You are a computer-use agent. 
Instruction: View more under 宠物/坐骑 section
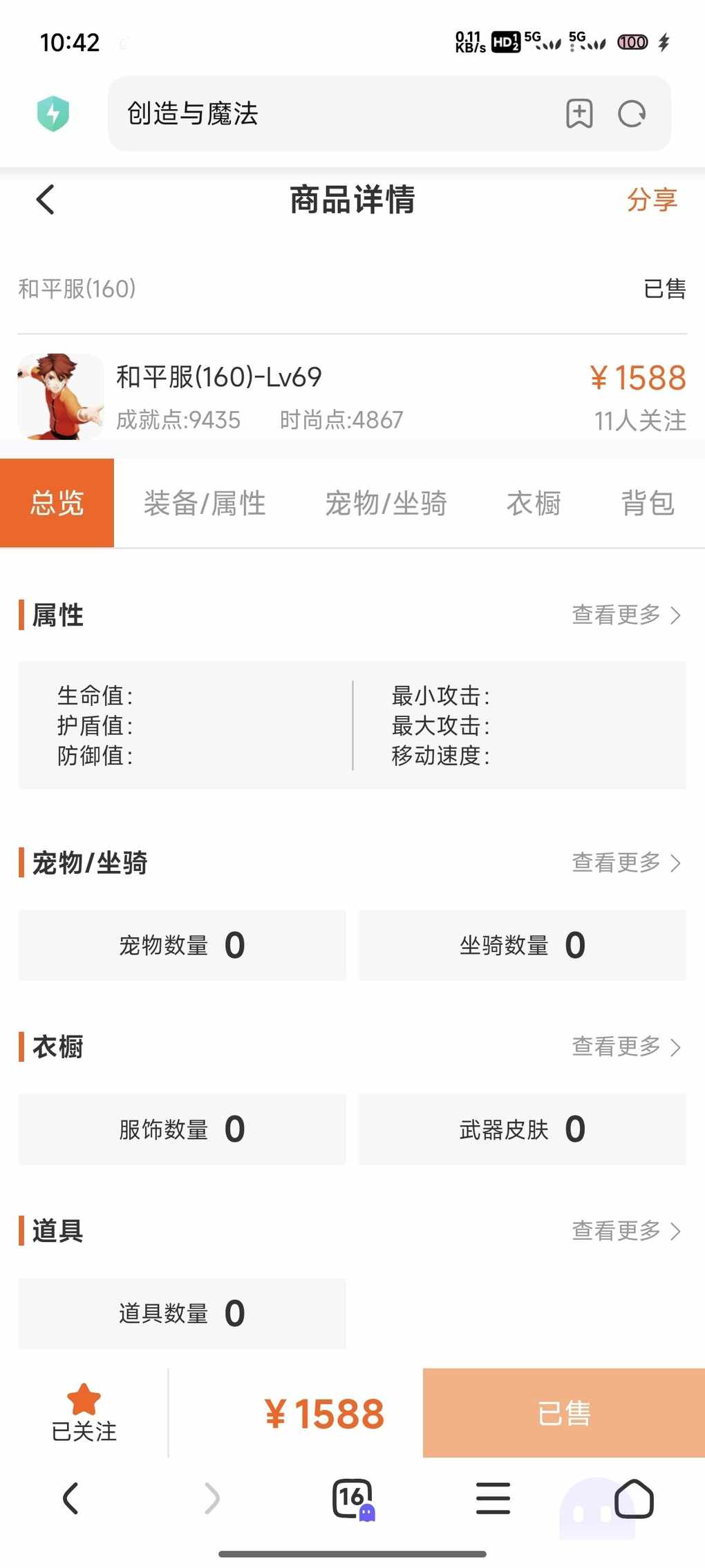pyautogui.click(x=626, y=863)
